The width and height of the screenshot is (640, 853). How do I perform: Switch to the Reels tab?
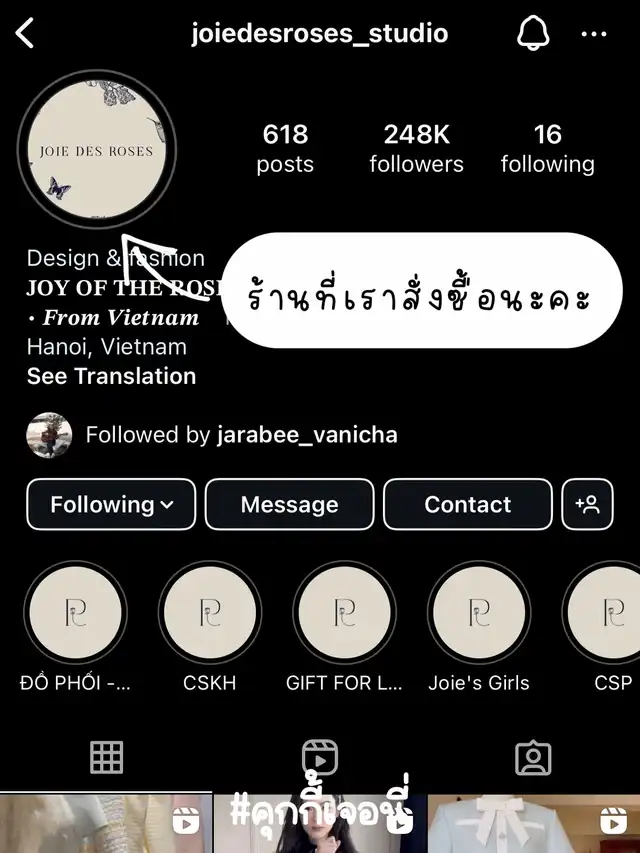click(319, 758)
